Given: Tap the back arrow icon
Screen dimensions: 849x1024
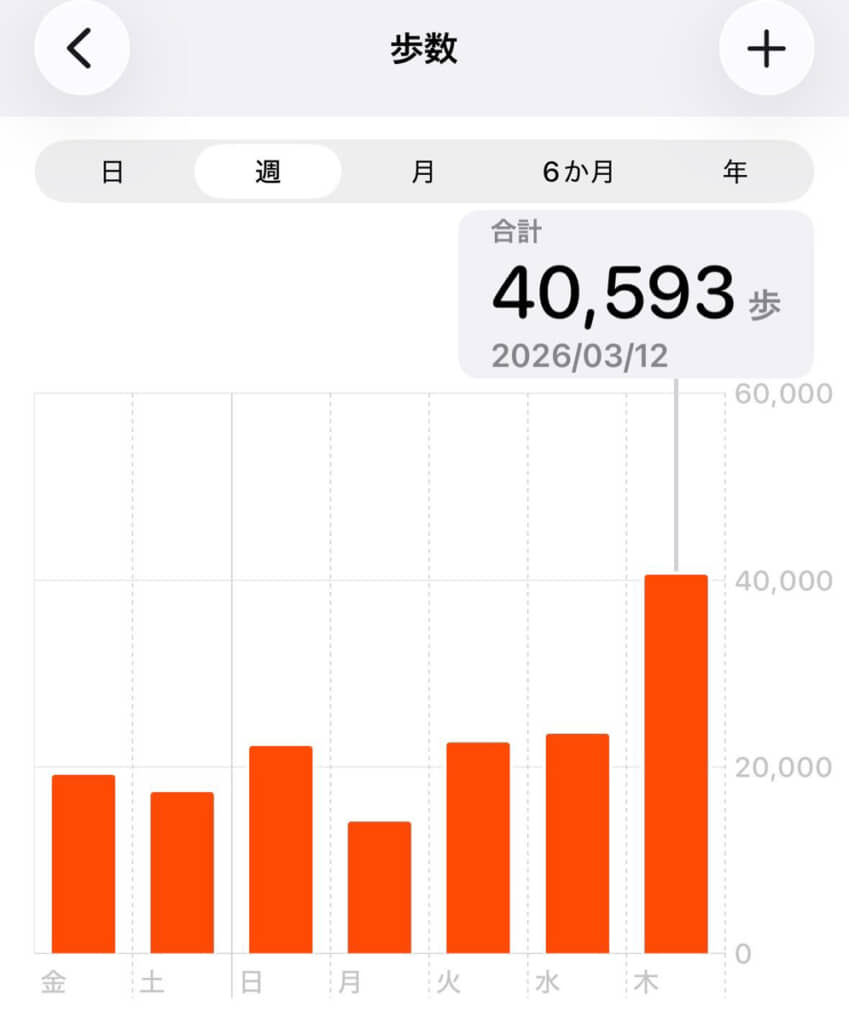Looking at the screenshot, I should click(81, 48).
